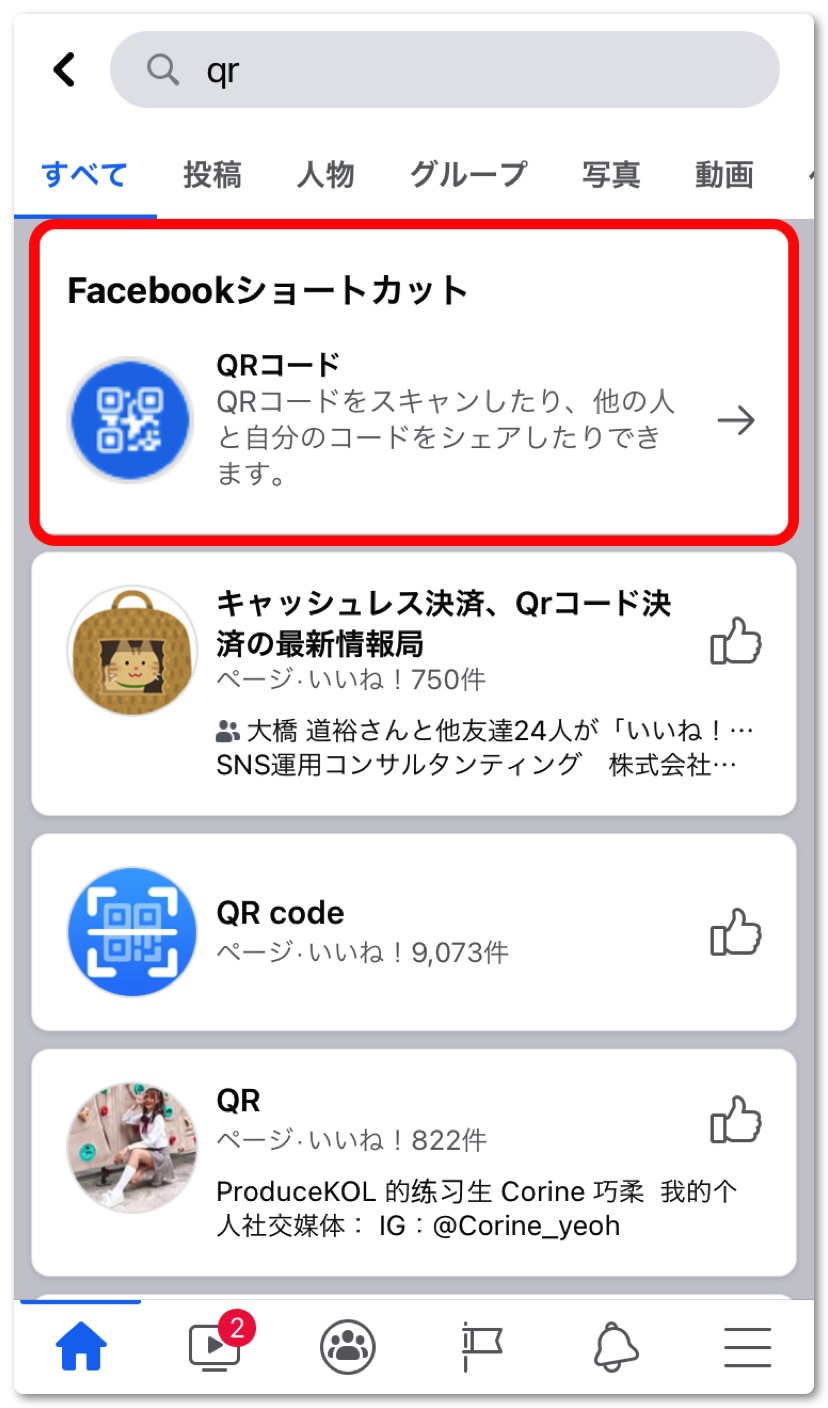This screenshot has height=1408, width=828.
Task: Switch to the 投稿 tab
Action: pos(212,175)
